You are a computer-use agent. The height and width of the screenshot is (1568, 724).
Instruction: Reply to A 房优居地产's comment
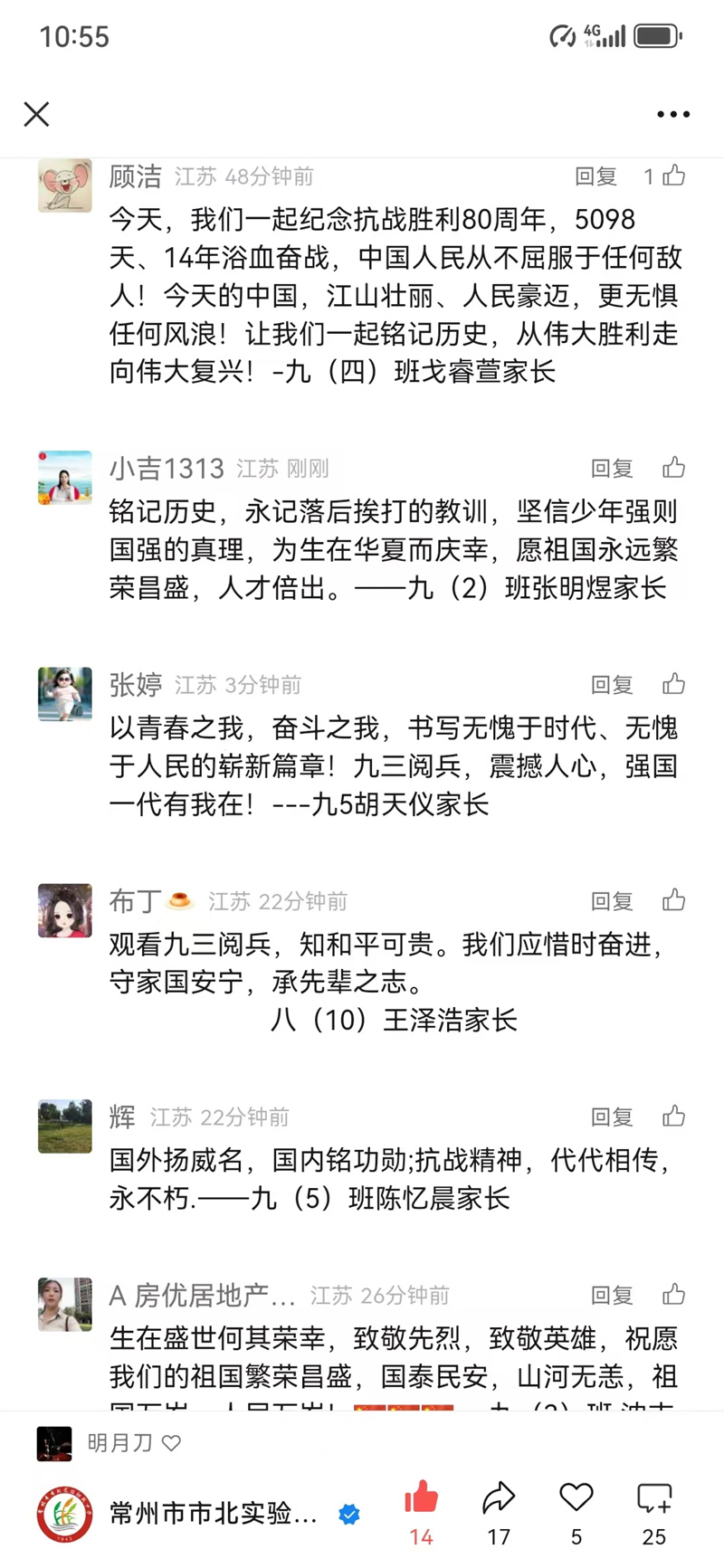pyautogui.click(x=612, y=1296)
